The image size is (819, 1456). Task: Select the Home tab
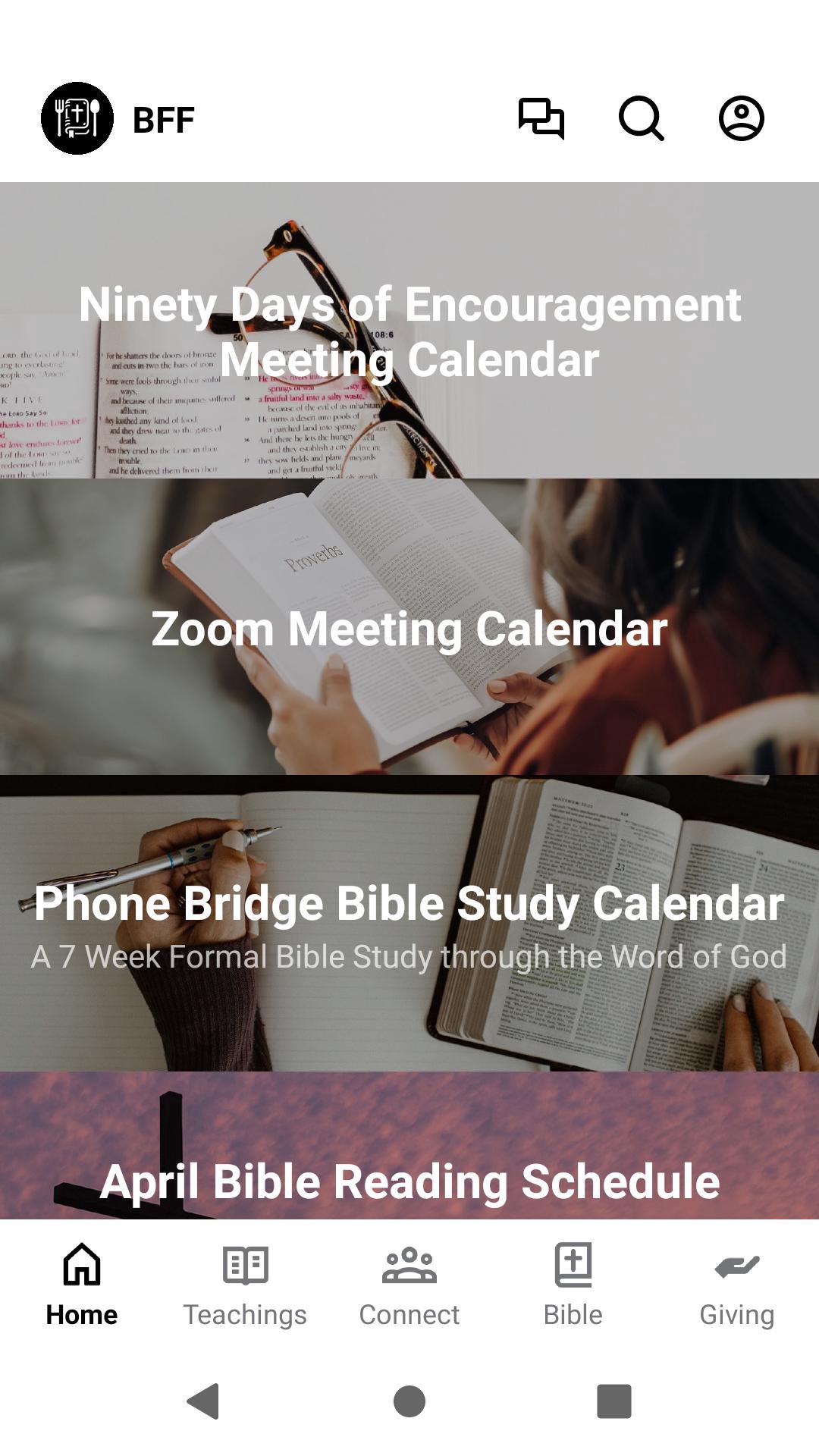click(x=82, y=1285)
